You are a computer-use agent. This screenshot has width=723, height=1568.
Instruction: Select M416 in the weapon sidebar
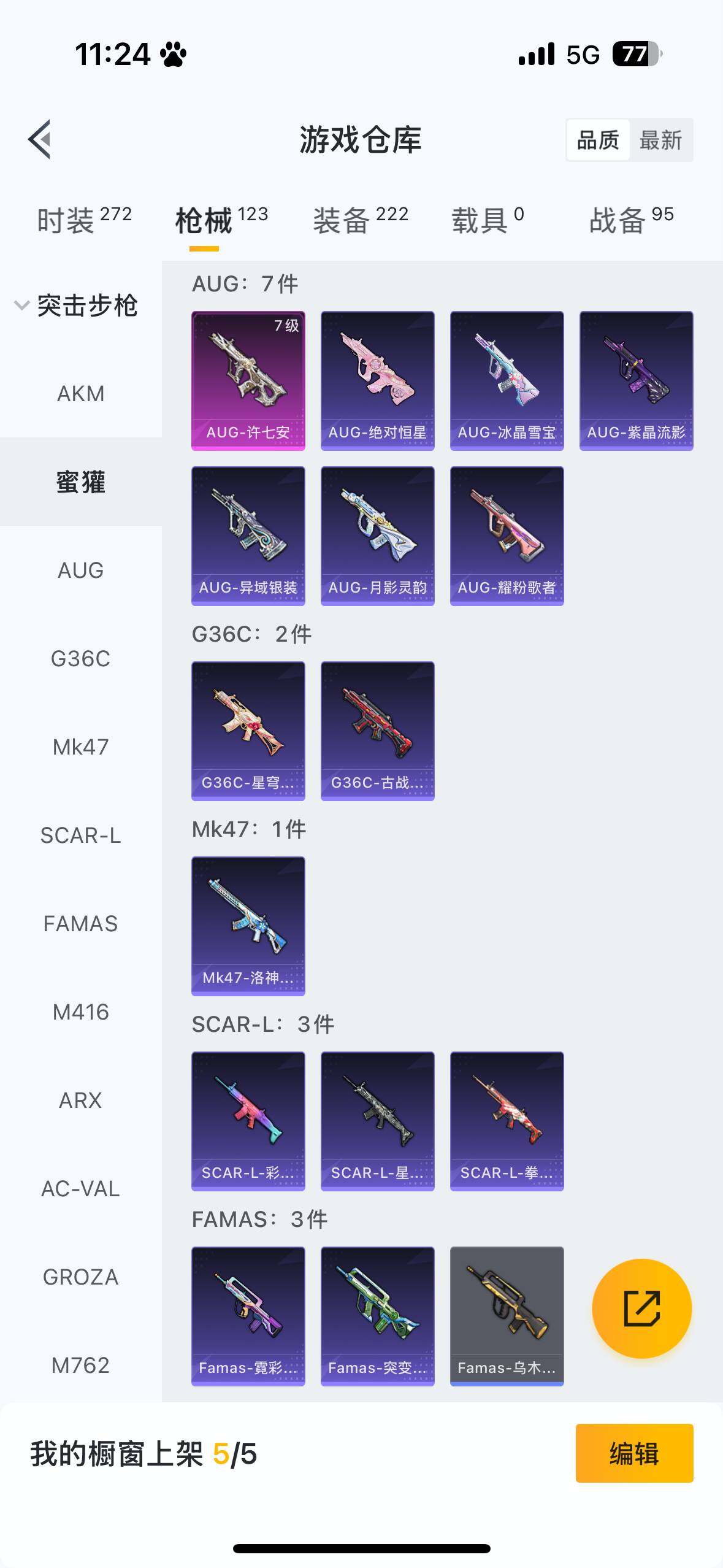pyautogui.click(x=80, y=1012)
